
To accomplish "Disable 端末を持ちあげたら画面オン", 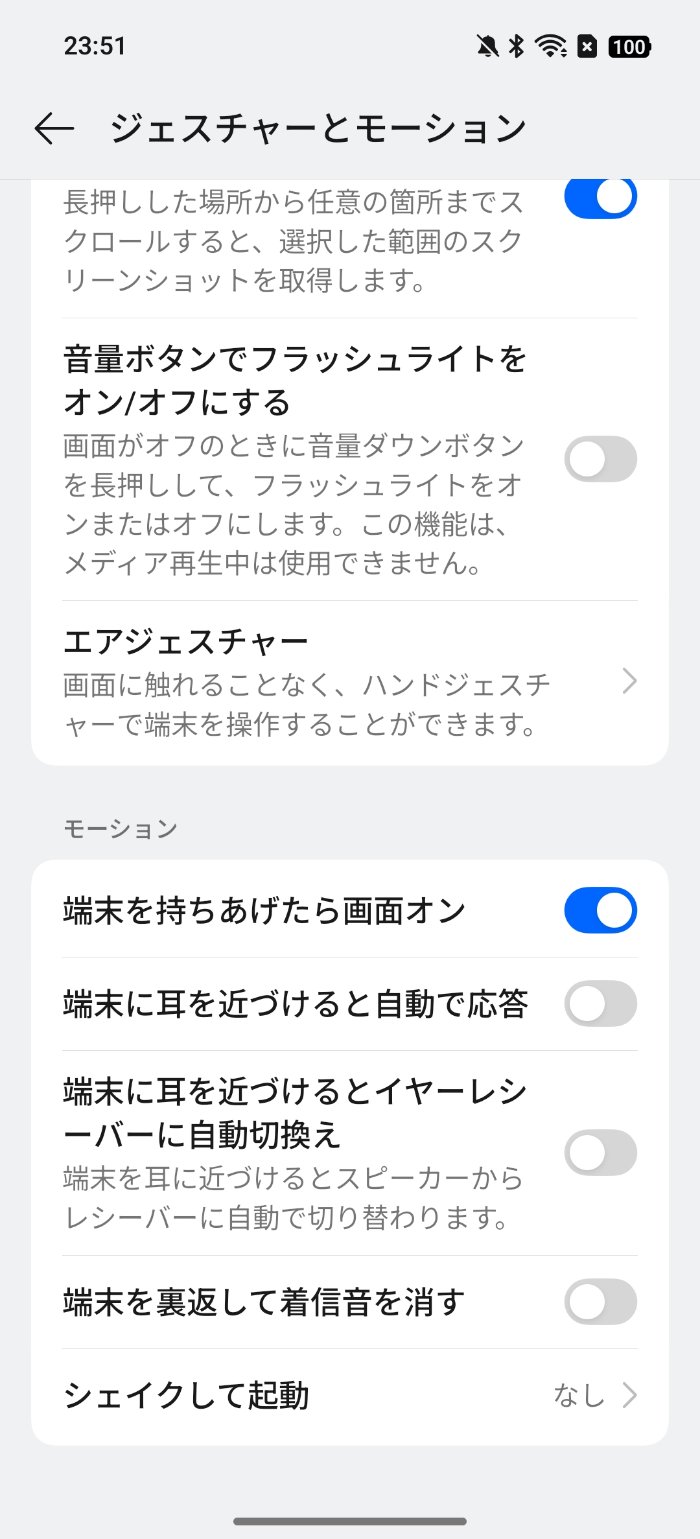I will (600, 910).
